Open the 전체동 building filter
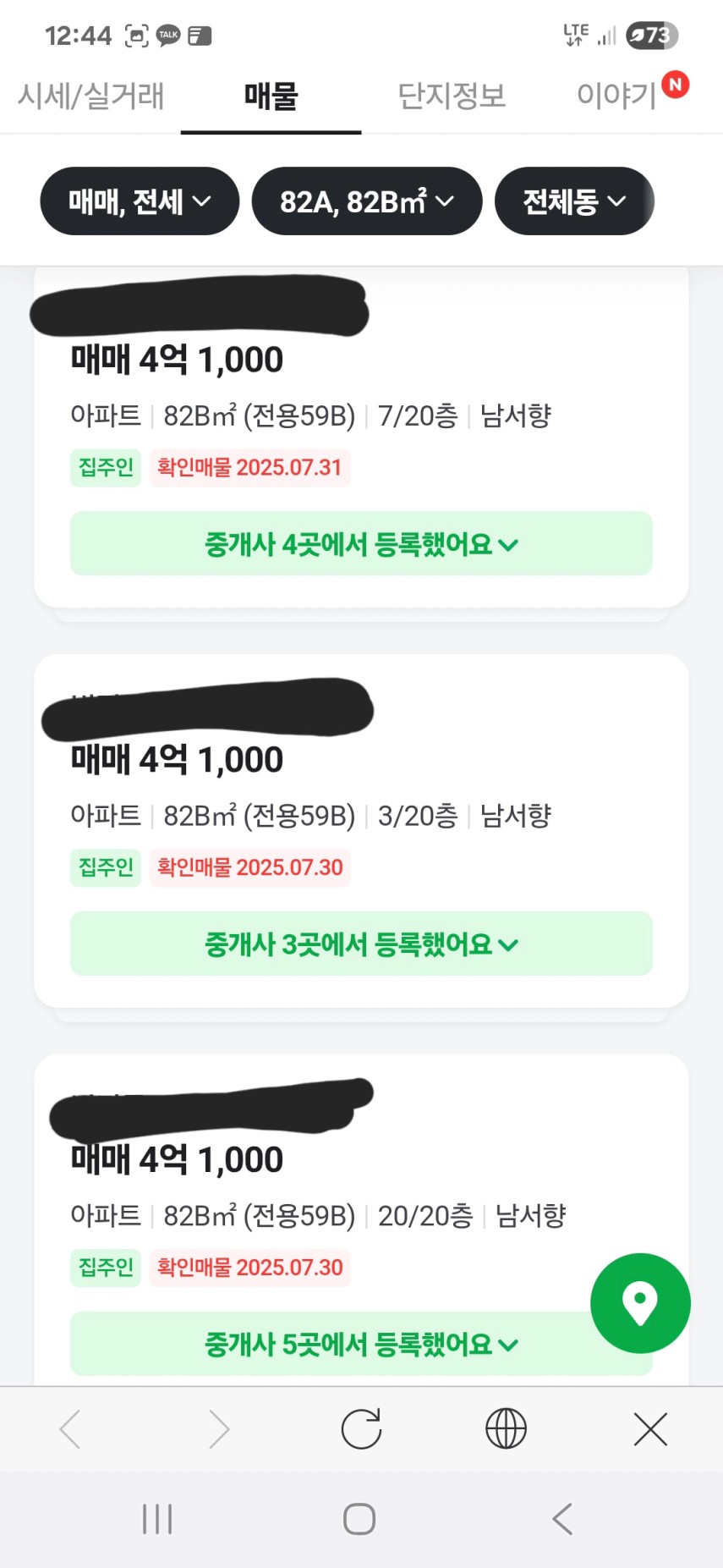Viewport: 723px width, 1568px height. tap(574, 201)
